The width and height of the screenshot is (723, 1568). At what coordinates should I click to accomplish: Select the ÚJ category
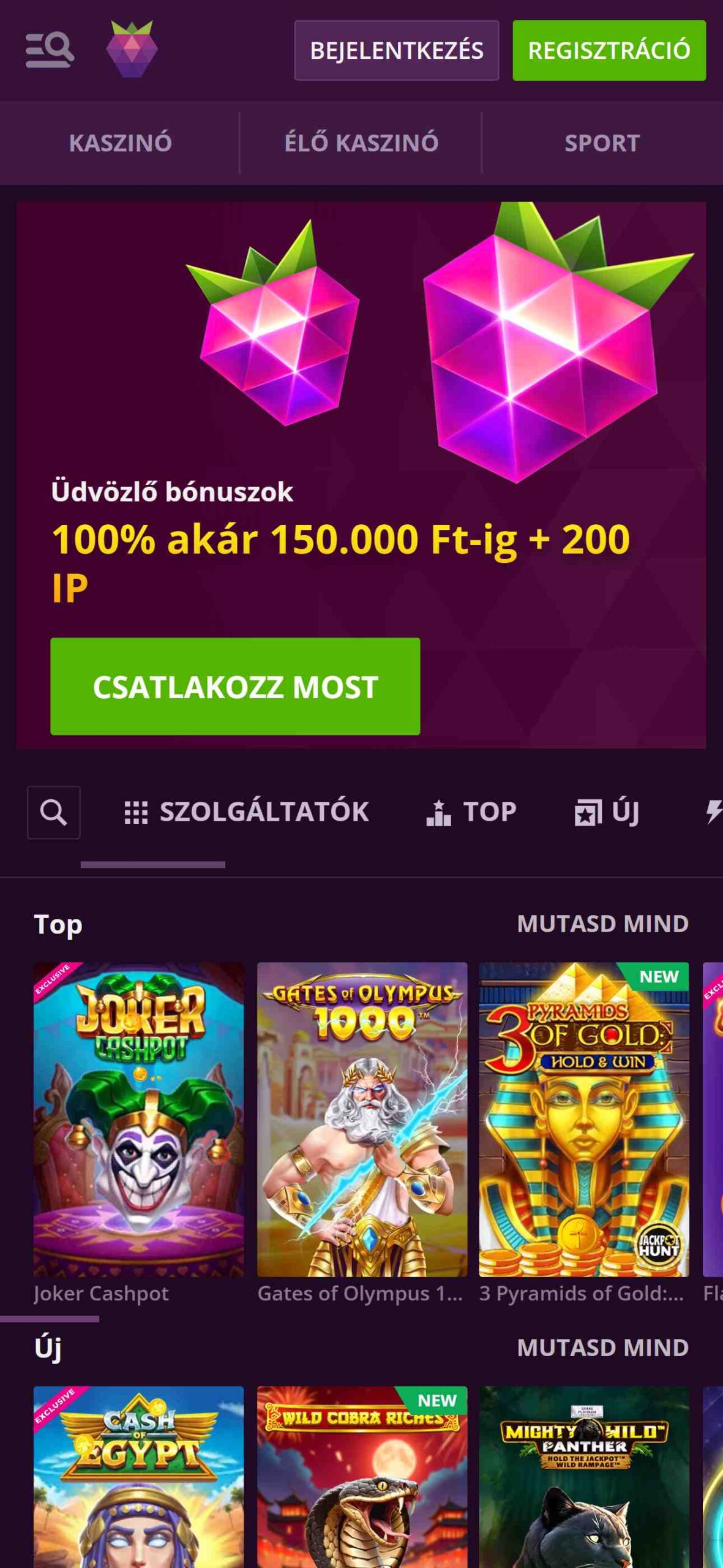click(x=607, y=812)
